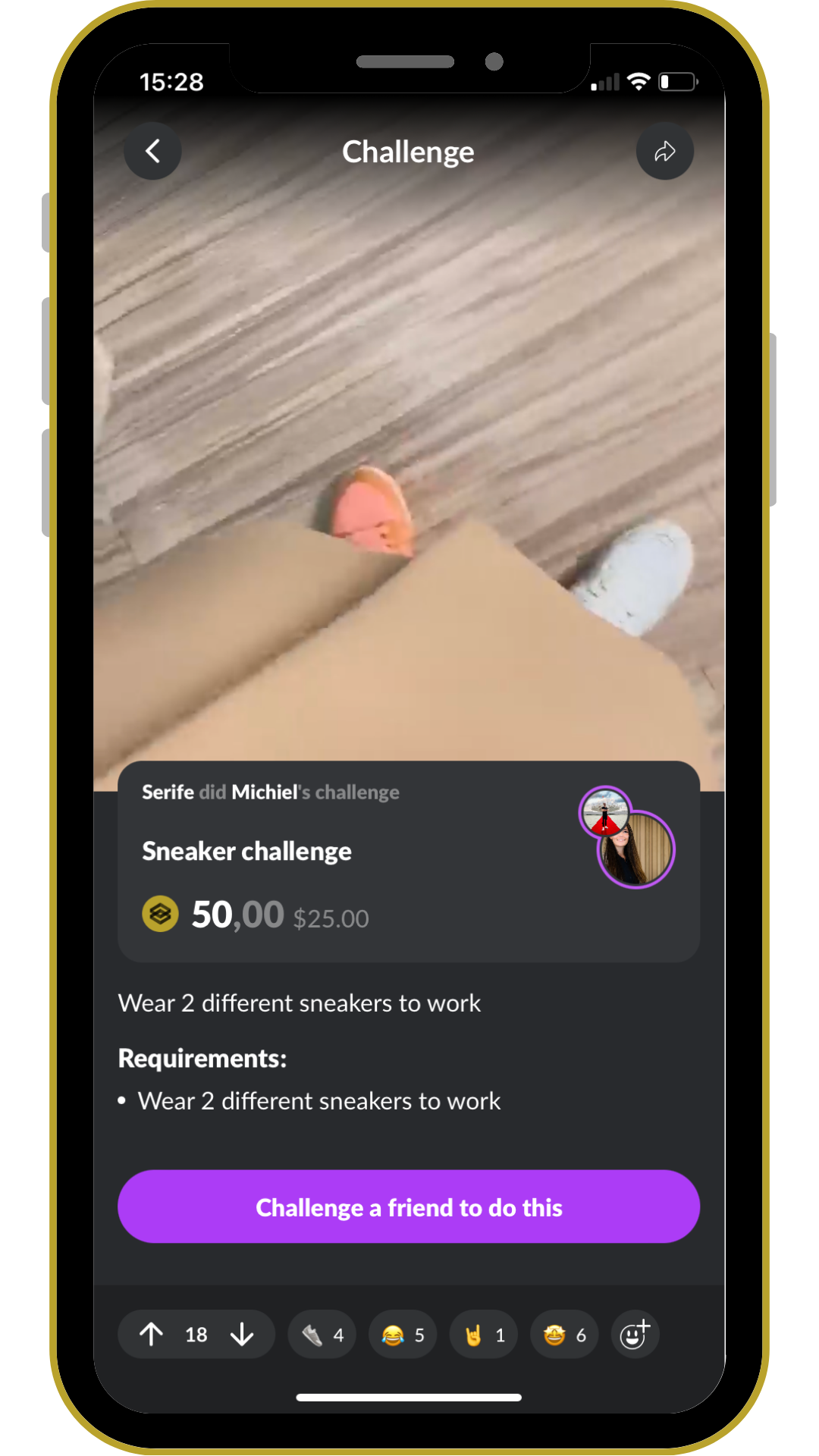Image resolution: width=819 pixels, height=1456 pixels.
Task: React with the laughing emoji chip
Action: [403, 1335]
